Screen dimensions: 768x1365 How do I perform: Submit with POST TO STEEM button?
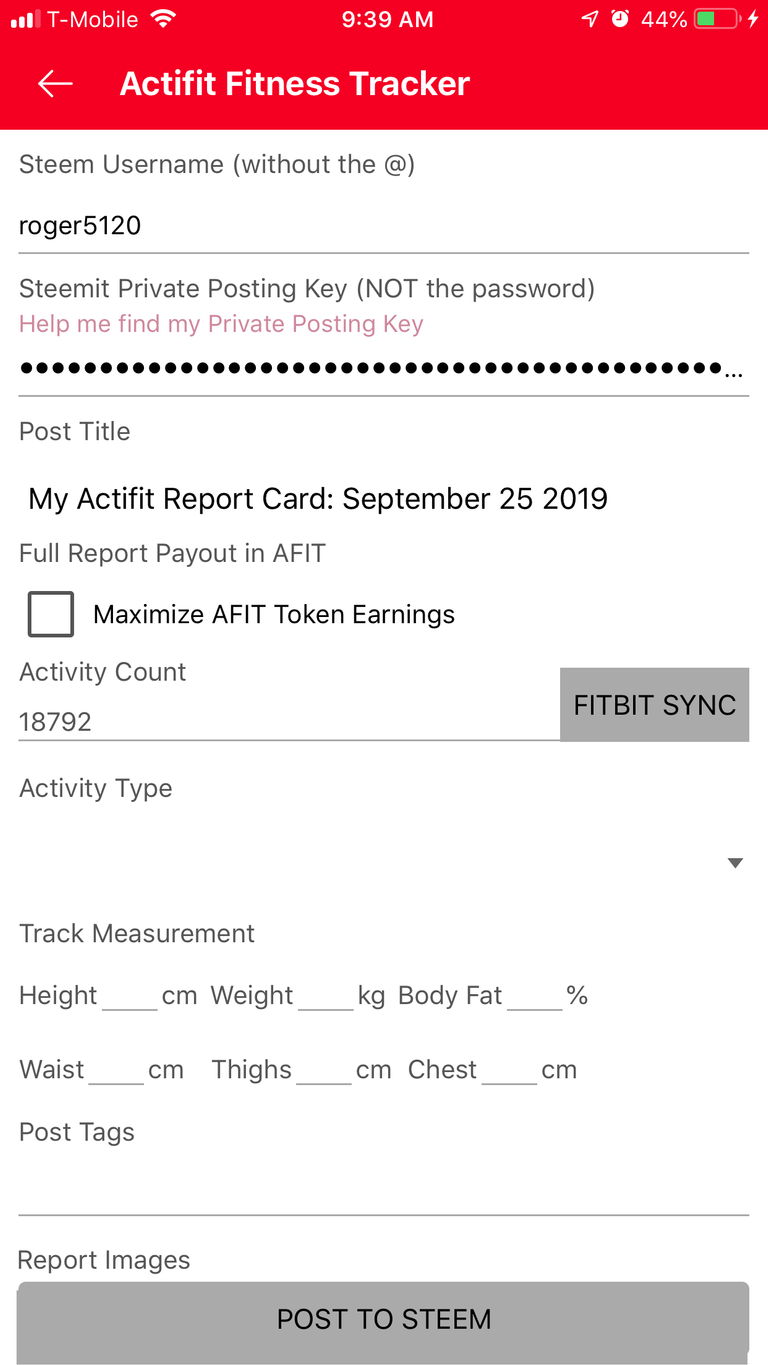tap(384, 1320)
